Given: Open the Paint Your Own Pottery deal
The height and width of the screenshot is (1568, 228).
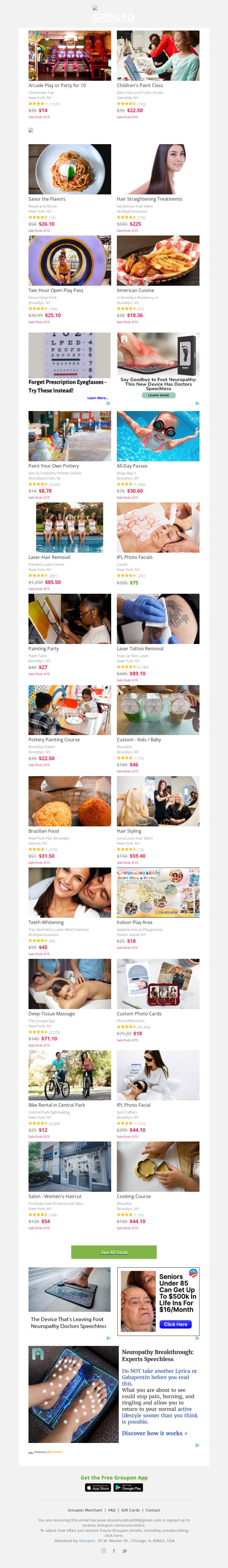Looking at the screenshot, I should click(69, 436).
